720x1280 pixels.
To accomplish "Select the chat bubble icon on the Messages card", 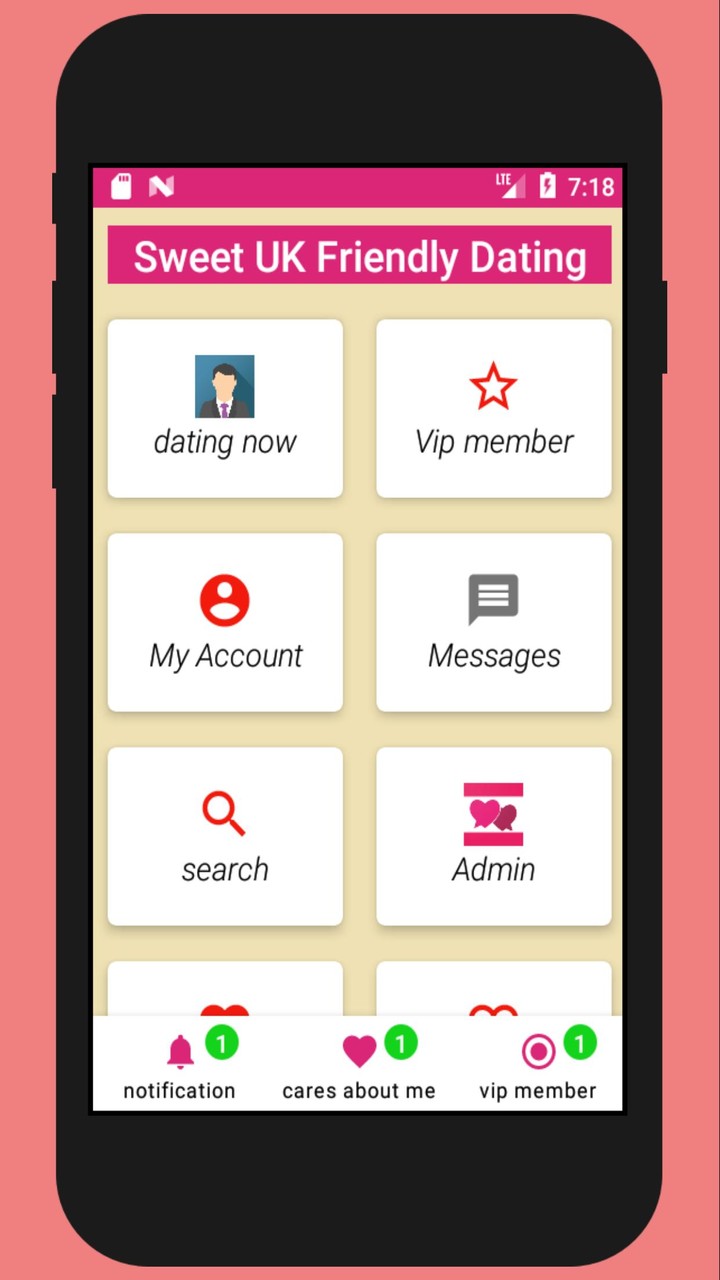I will pyautogui.click(x=493, y=597).
